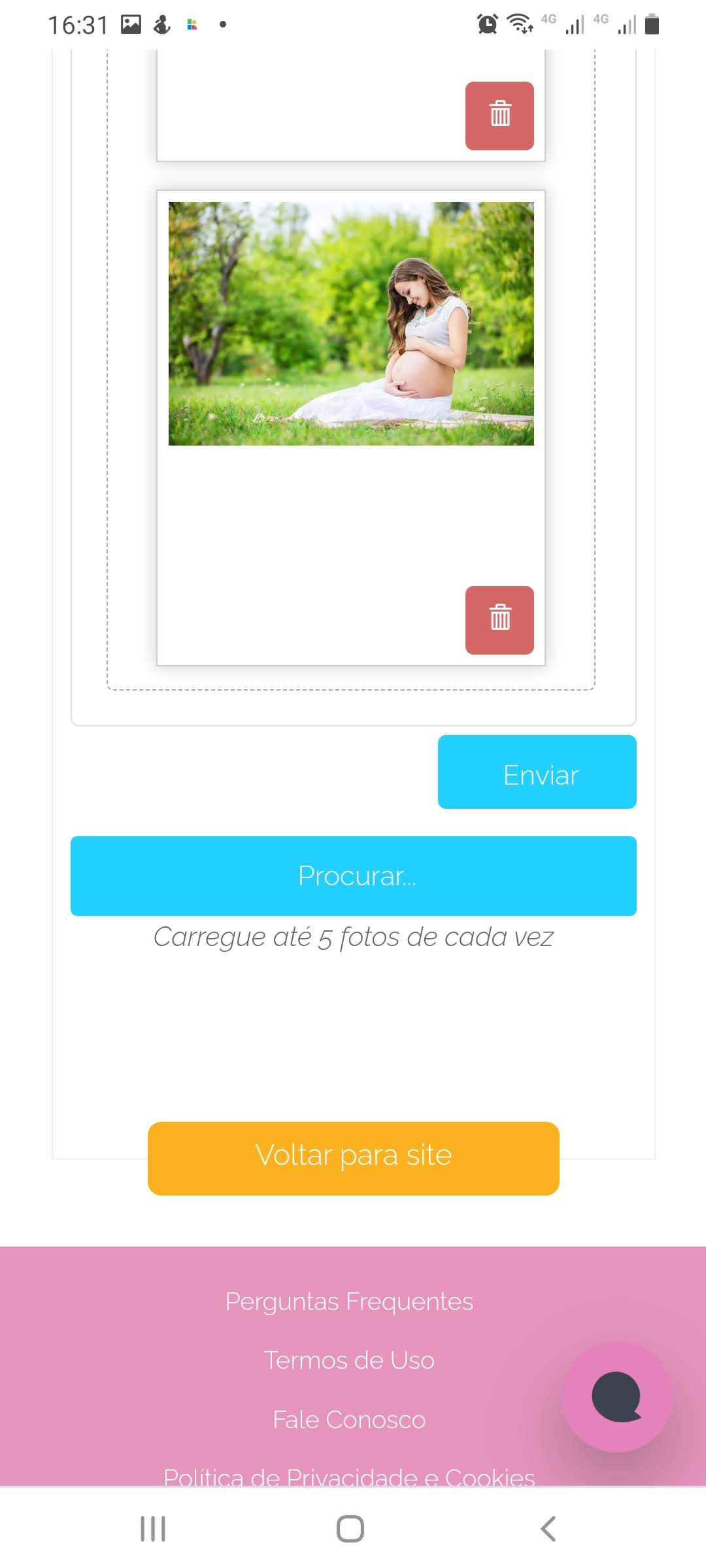This screenshot has height=1568, width=706.
Task: Open the chat support bubble
Action: [616, 1397]
